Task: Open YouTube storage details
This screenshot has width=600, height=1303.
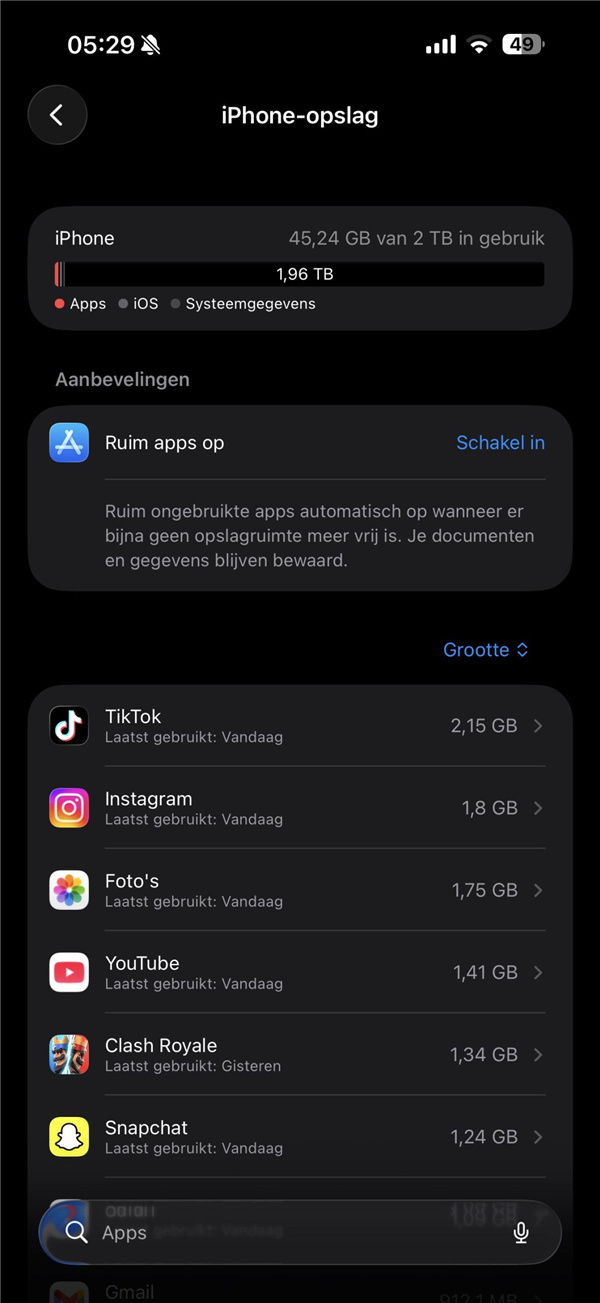Action: tap(300, 972)
